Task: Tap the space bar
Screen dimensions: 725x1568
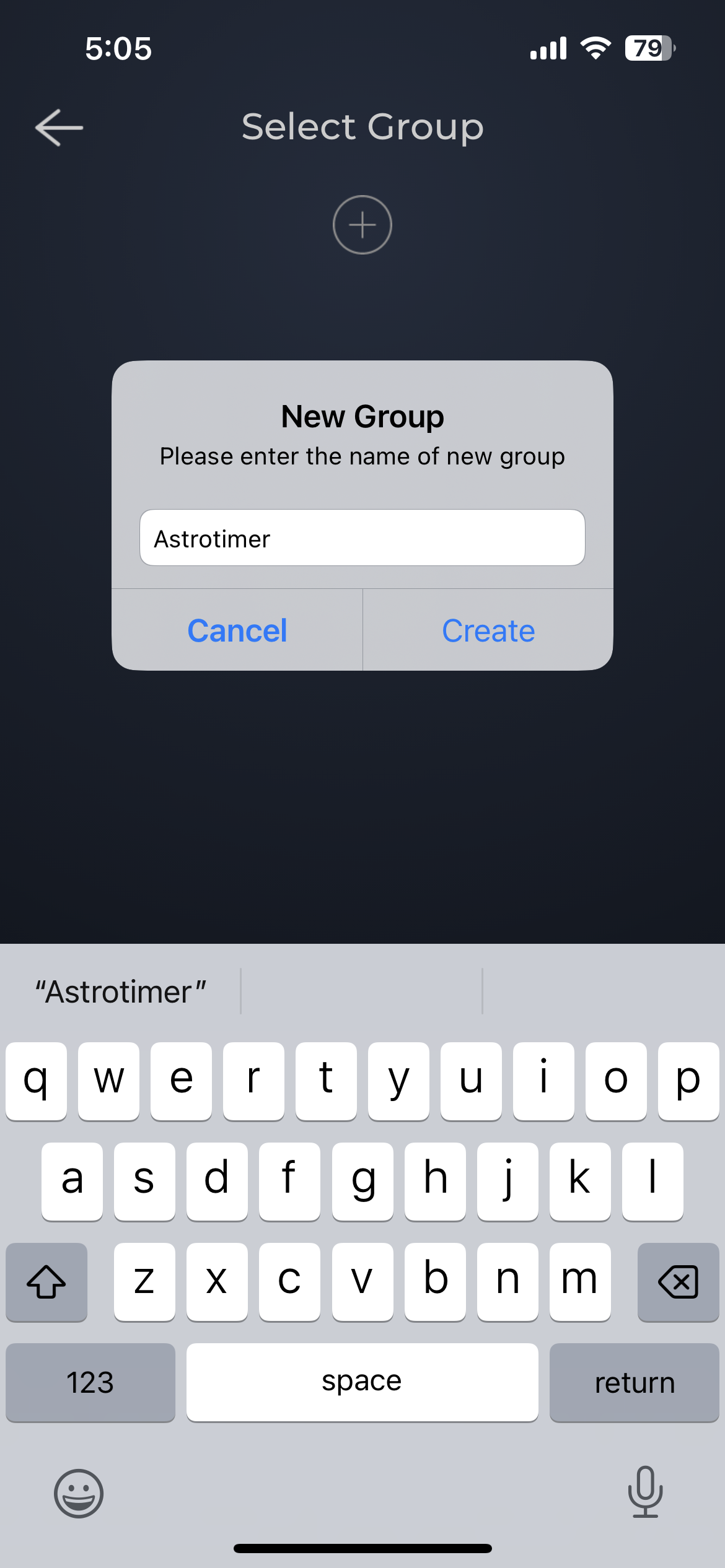Action: click(362, 1382)
